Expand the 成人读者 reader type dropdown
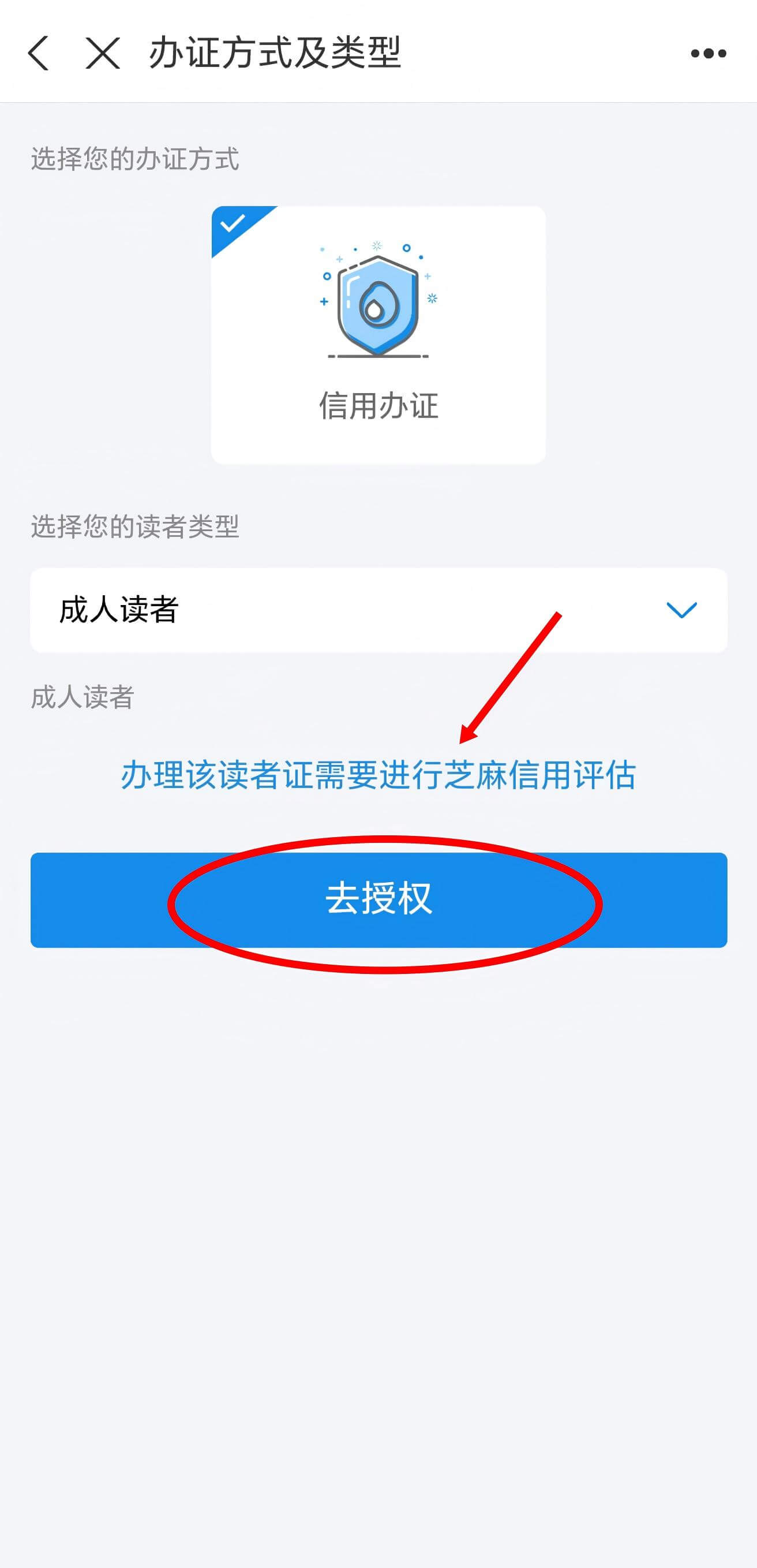The width and height of the screenshot is (757, 1568). tap(378, 610)
